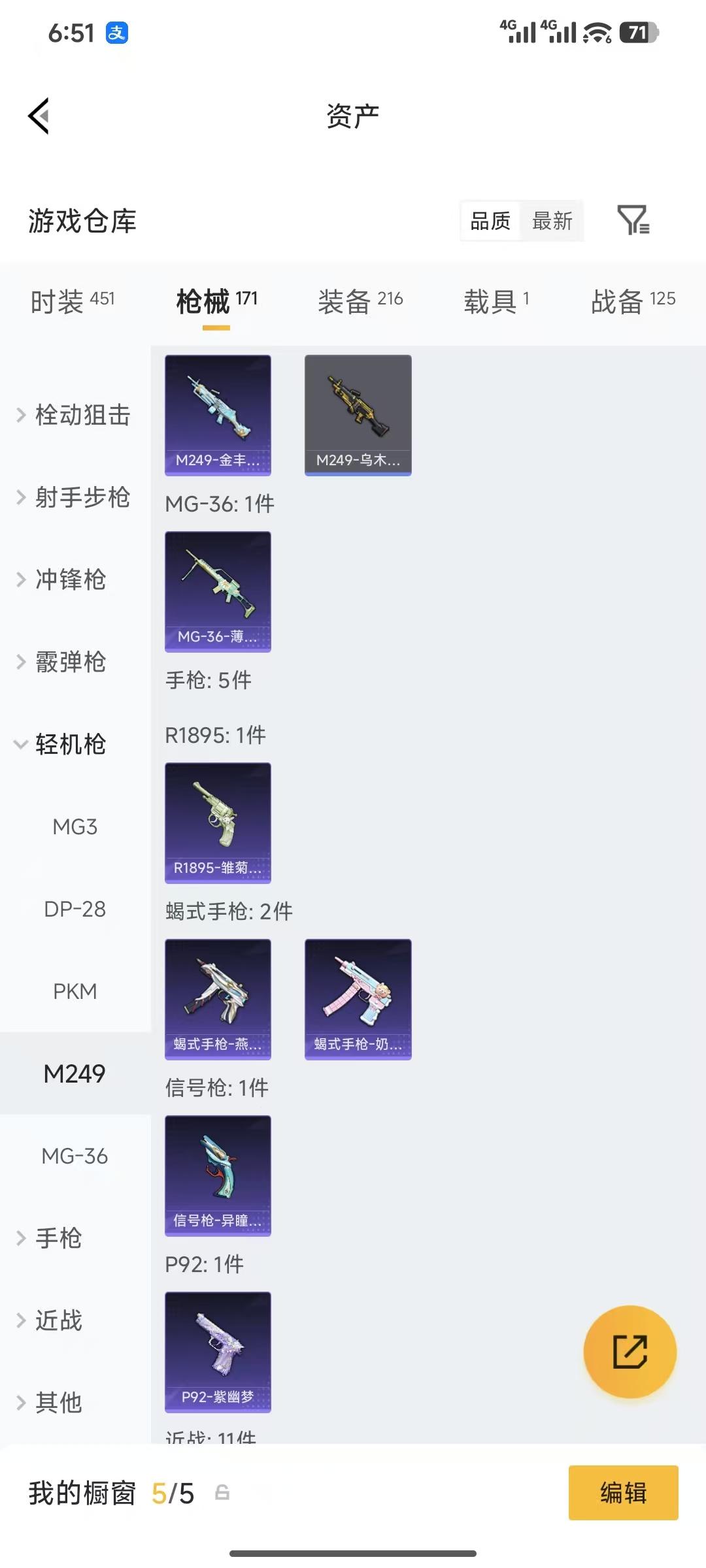Switch sorting to 品质

tap(489, 221)
